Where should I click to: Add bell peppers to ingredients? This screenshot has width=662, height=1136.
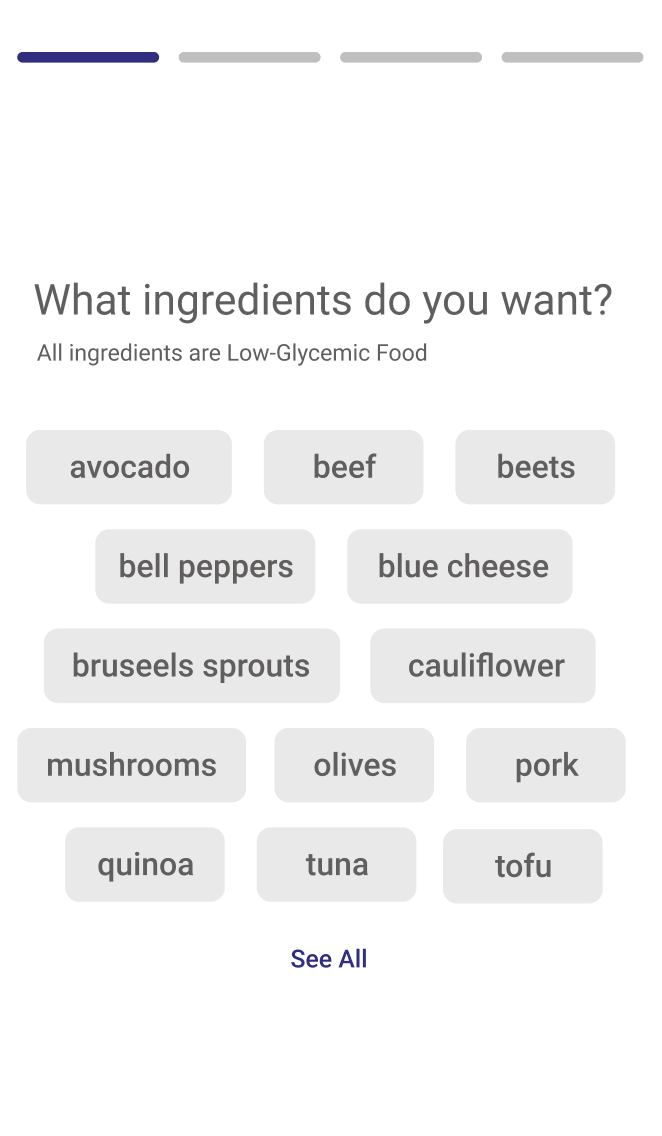click(x=205, y=566)
